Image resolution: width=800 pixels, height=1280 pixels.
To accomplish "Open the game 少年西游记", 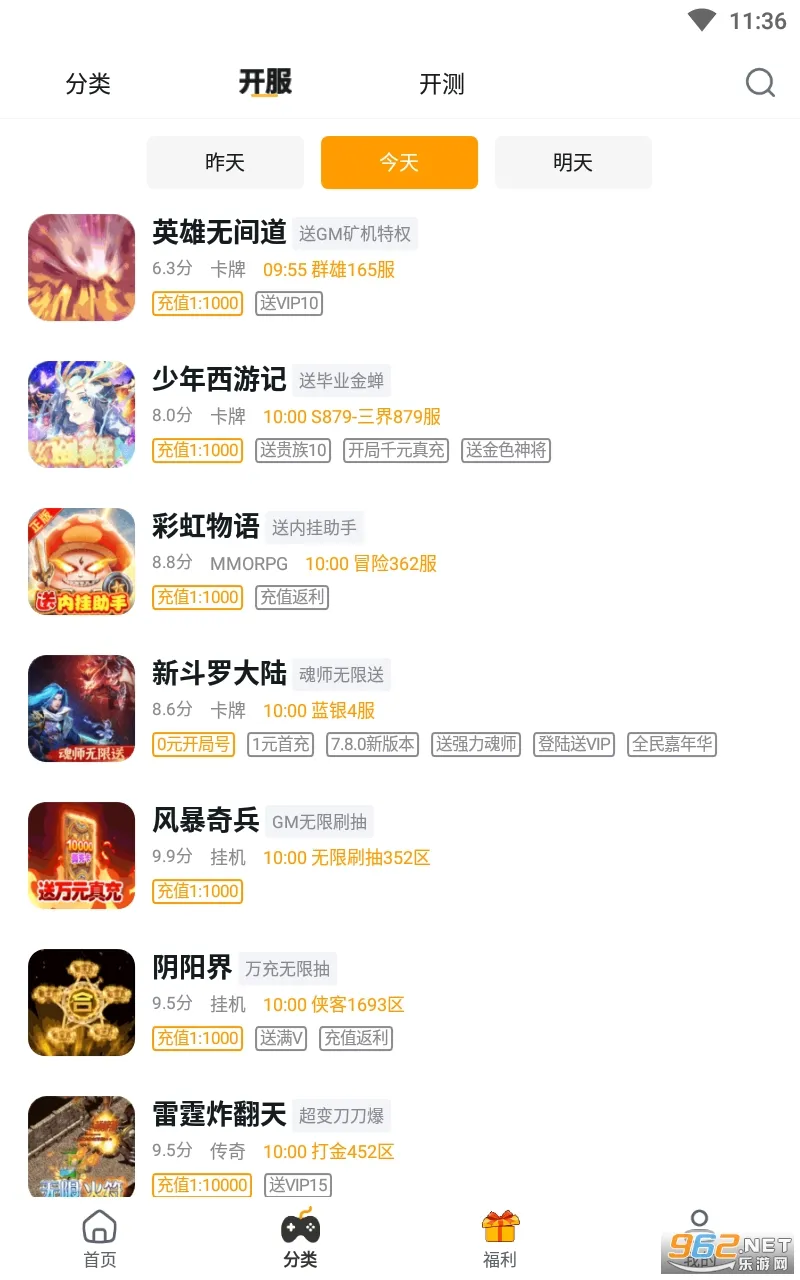I will [219, 380].
